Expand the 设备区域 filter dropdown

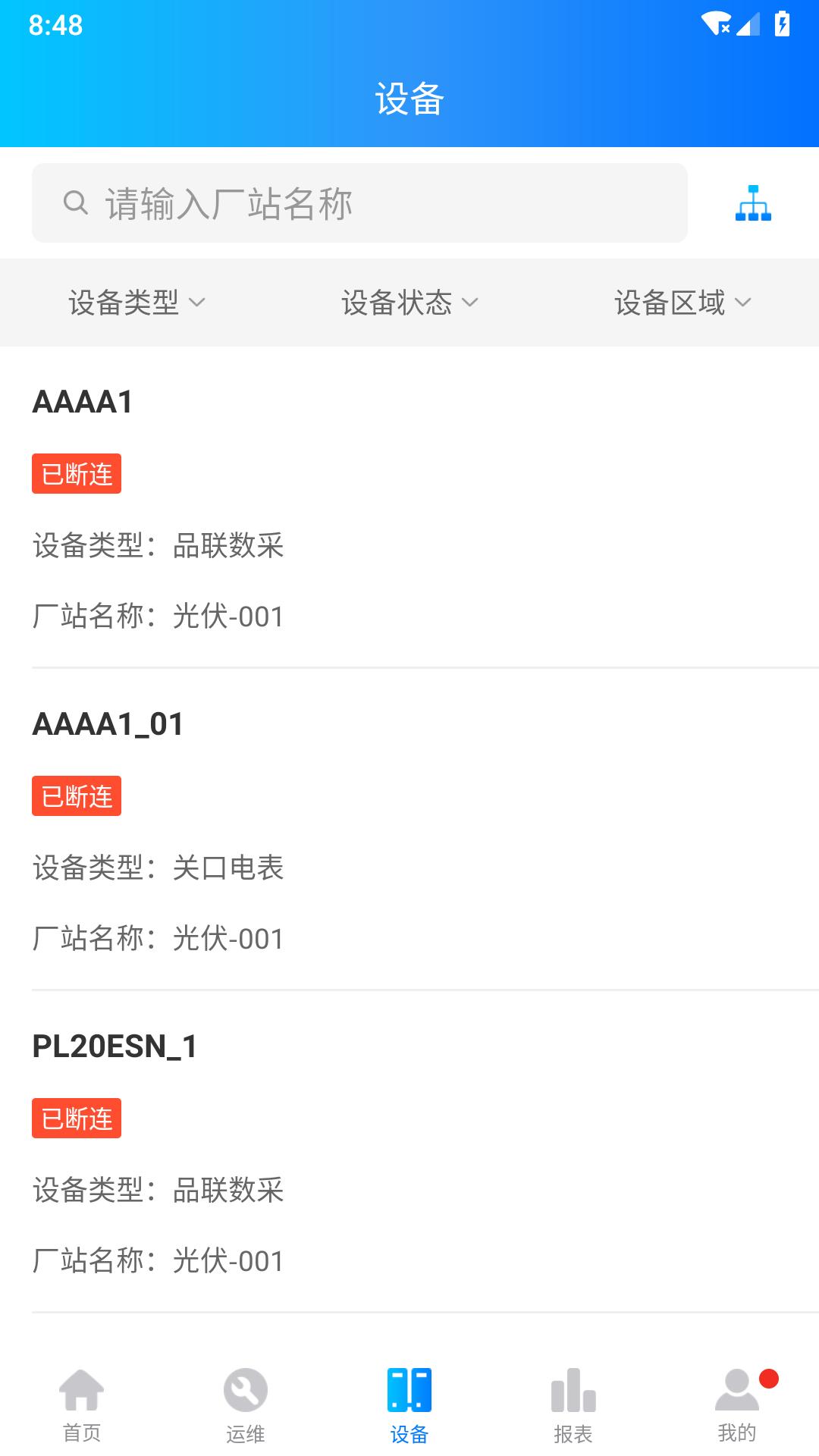680,303
